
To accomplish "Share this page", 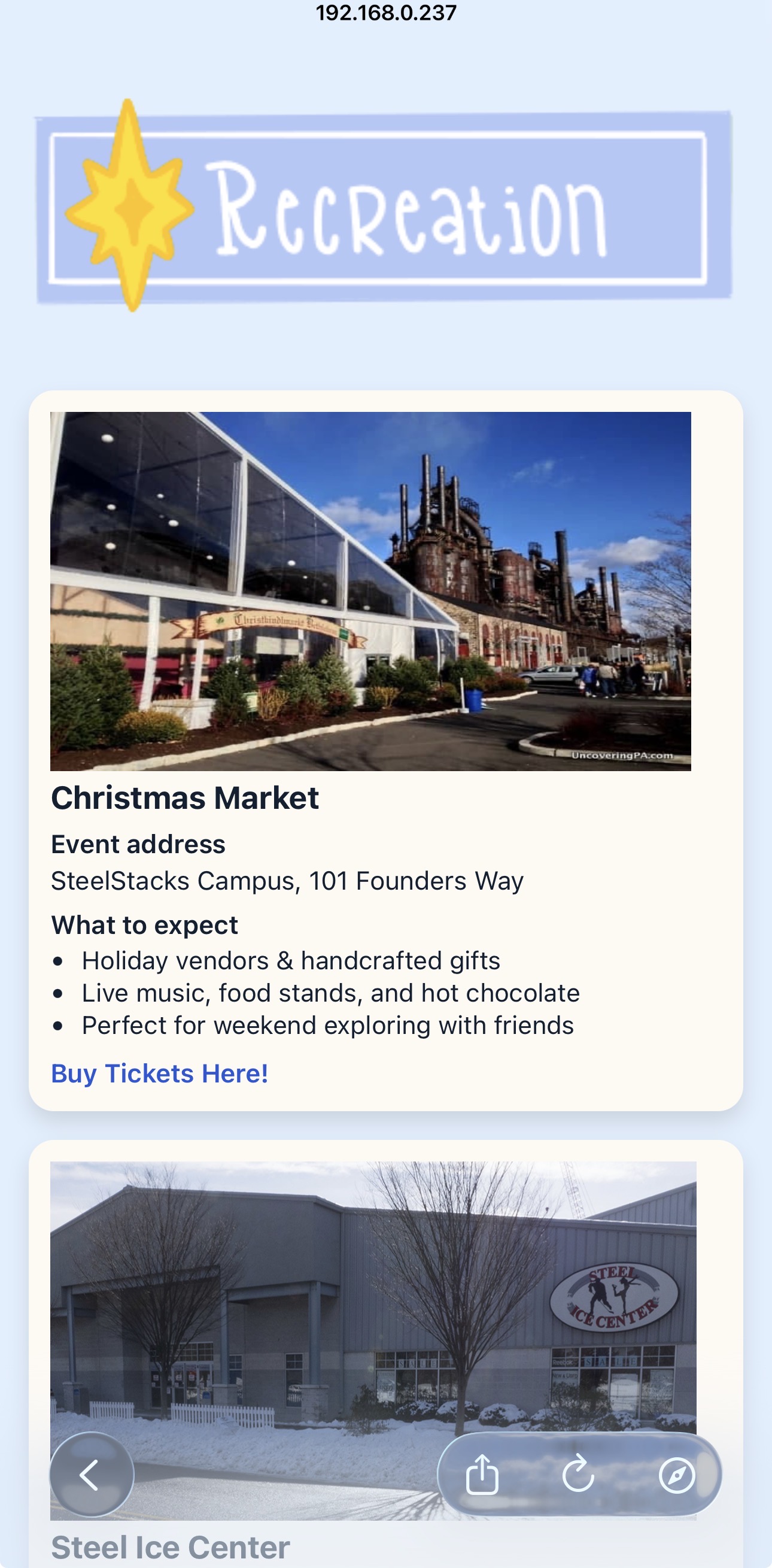I will [x=482, y=1474].
